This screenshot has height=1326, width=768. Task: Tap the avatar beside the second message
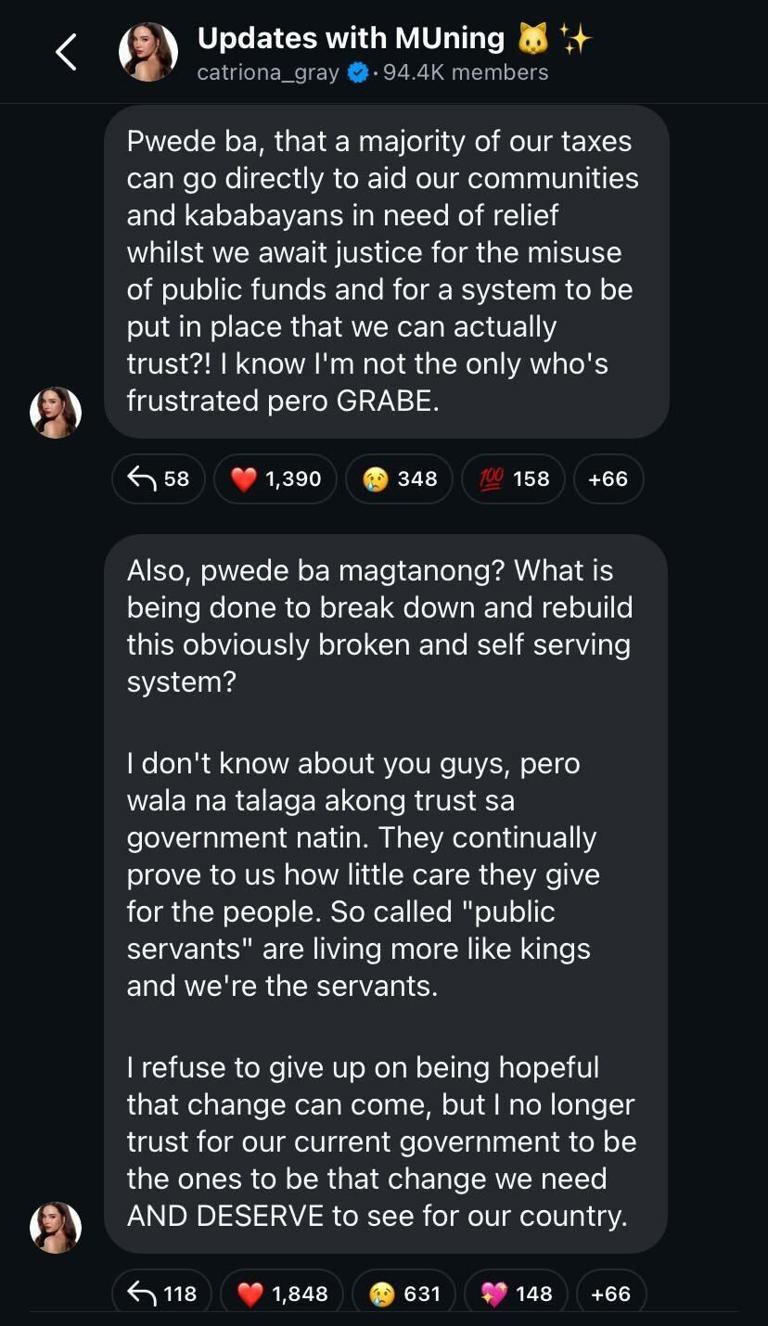click(x=56, y=1228)
